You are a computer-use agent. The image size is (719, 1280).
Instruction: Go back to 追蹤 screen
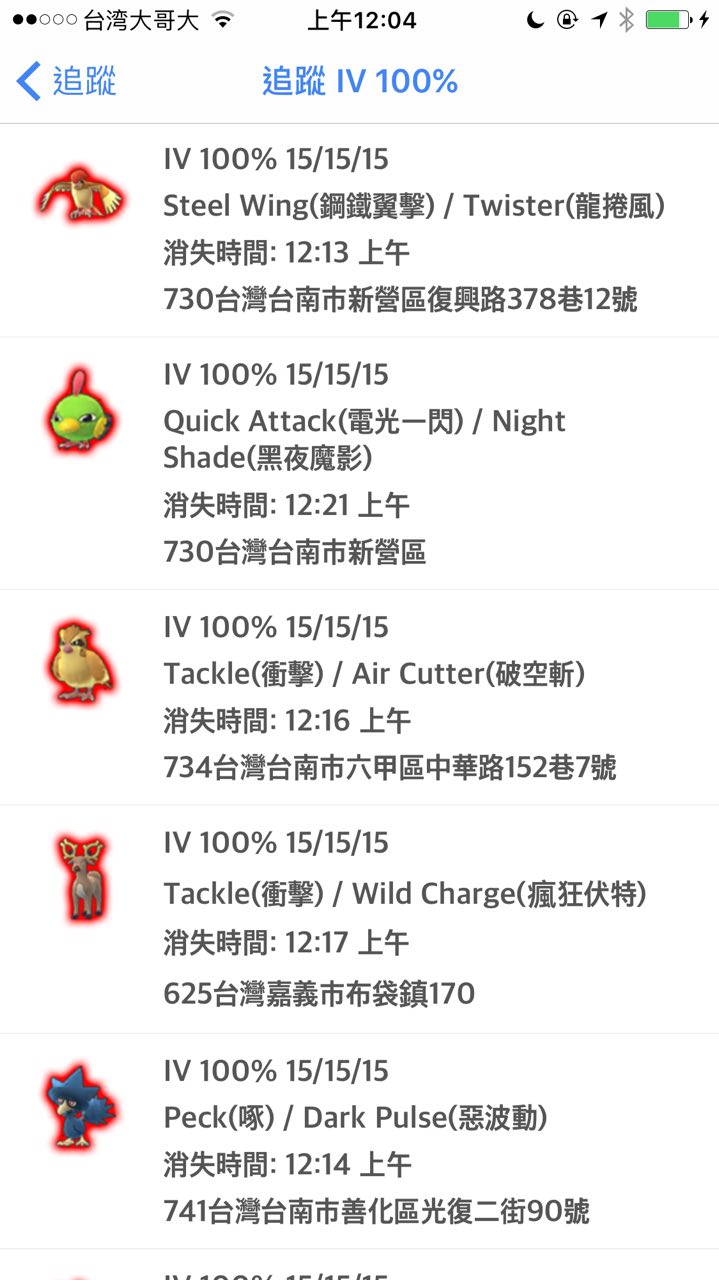(66, 81)
